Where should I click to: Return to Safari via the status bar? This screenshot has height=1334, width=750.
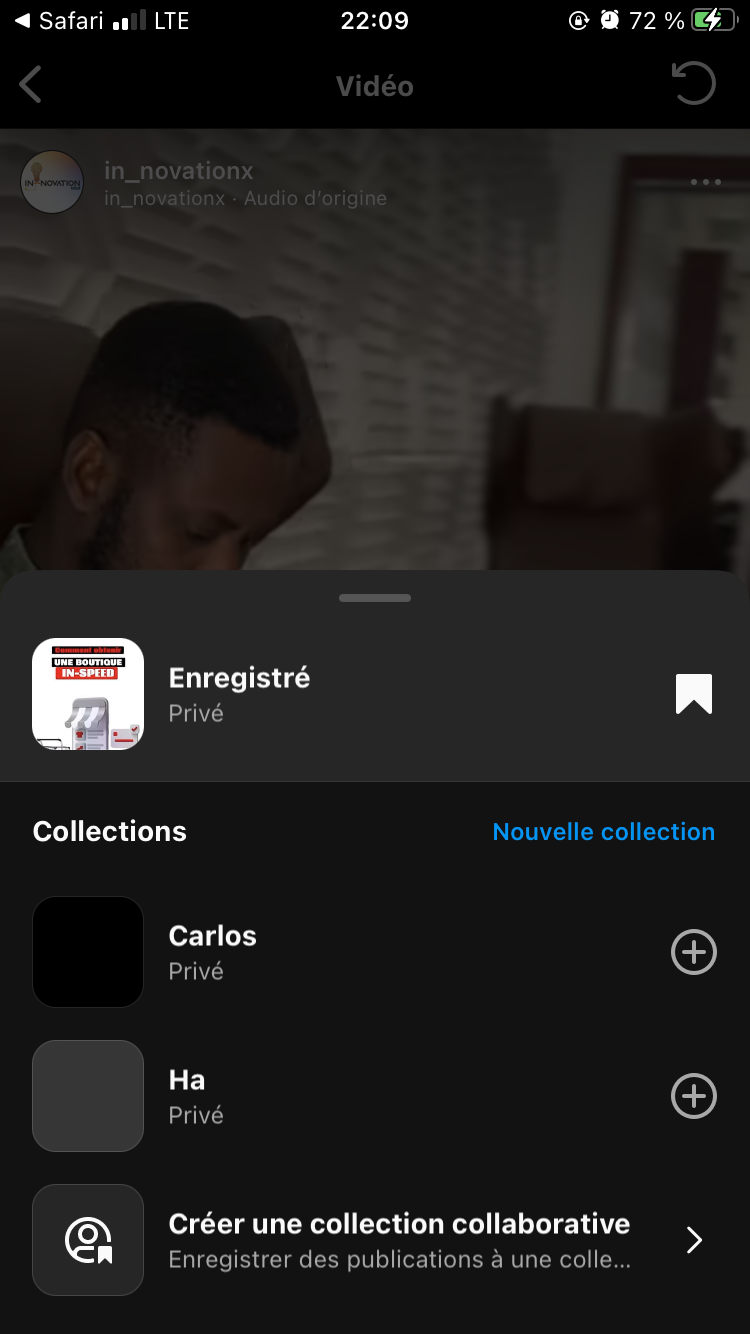tap(60, 20)
